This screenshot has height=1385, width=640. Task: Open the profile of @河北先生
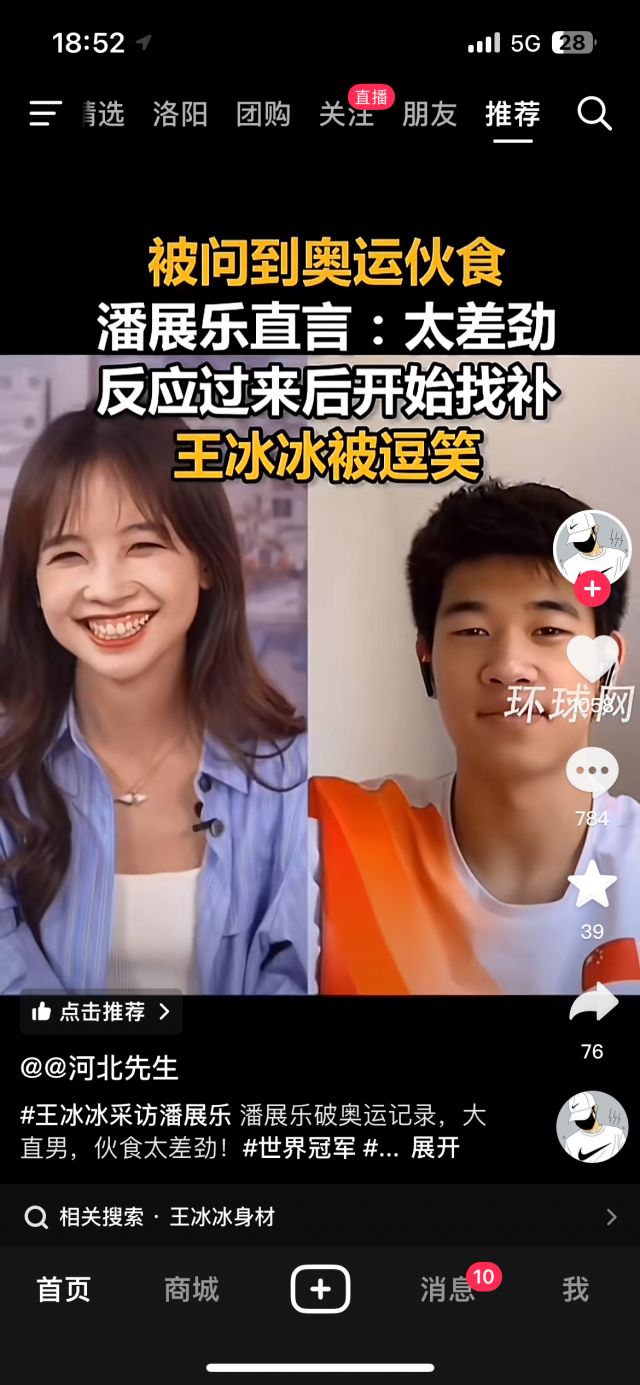point(100,1068)
